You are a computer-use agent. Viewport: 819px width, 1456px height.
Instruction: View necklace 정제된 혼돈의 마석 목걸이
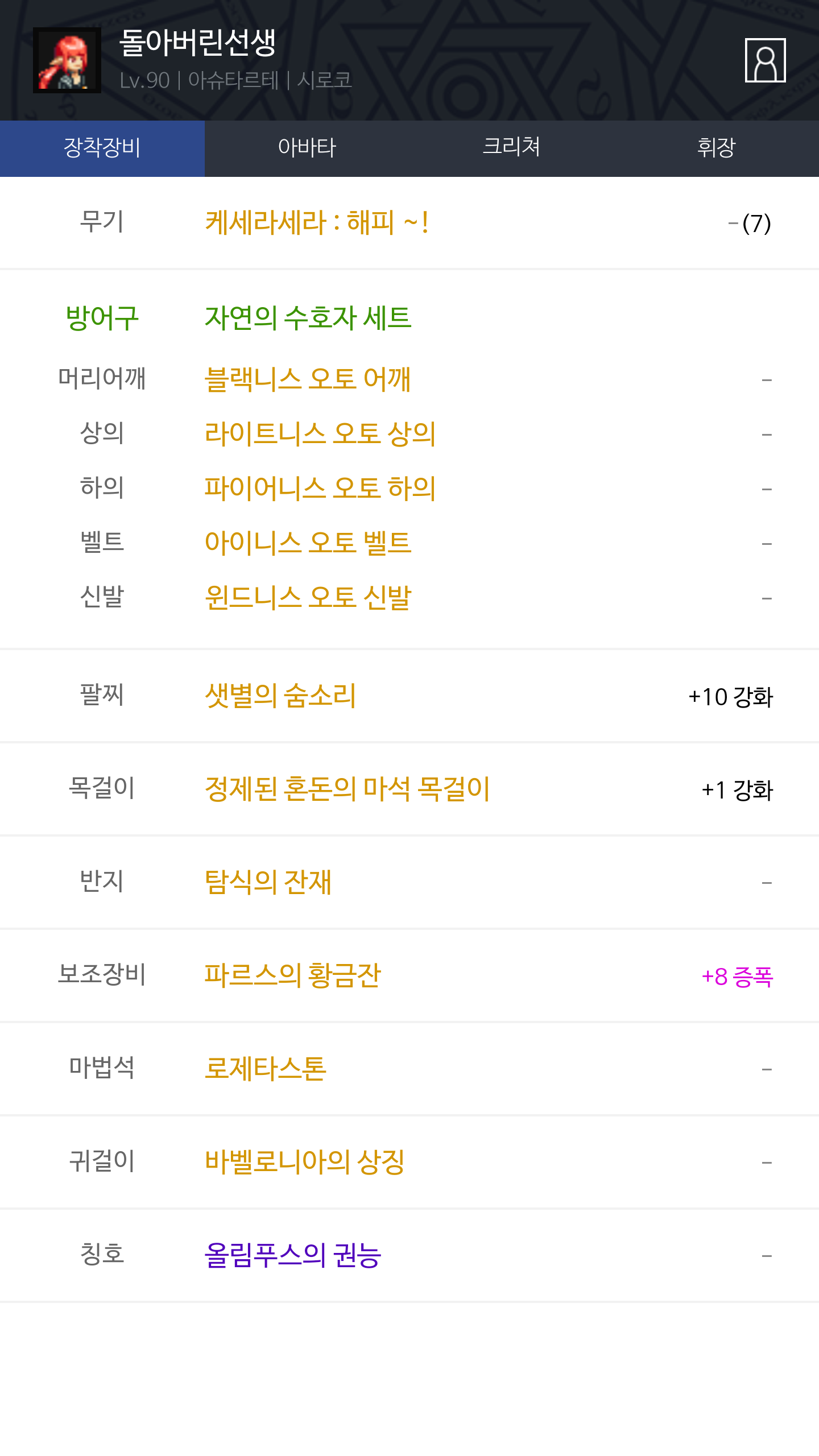[x=347, y=789]
